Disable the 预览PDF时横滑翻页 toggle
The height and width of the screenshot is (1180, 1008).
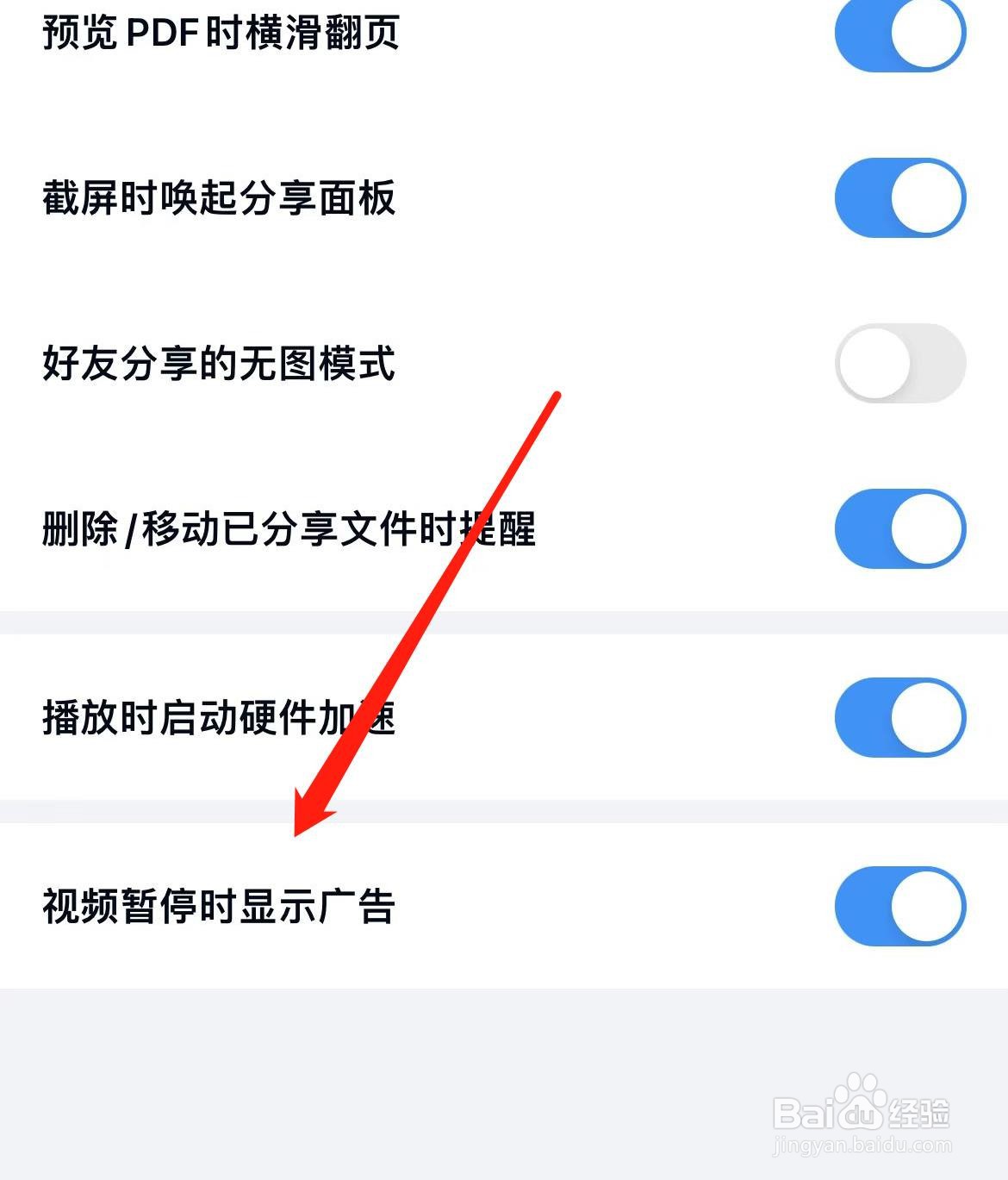coord(899,33)
